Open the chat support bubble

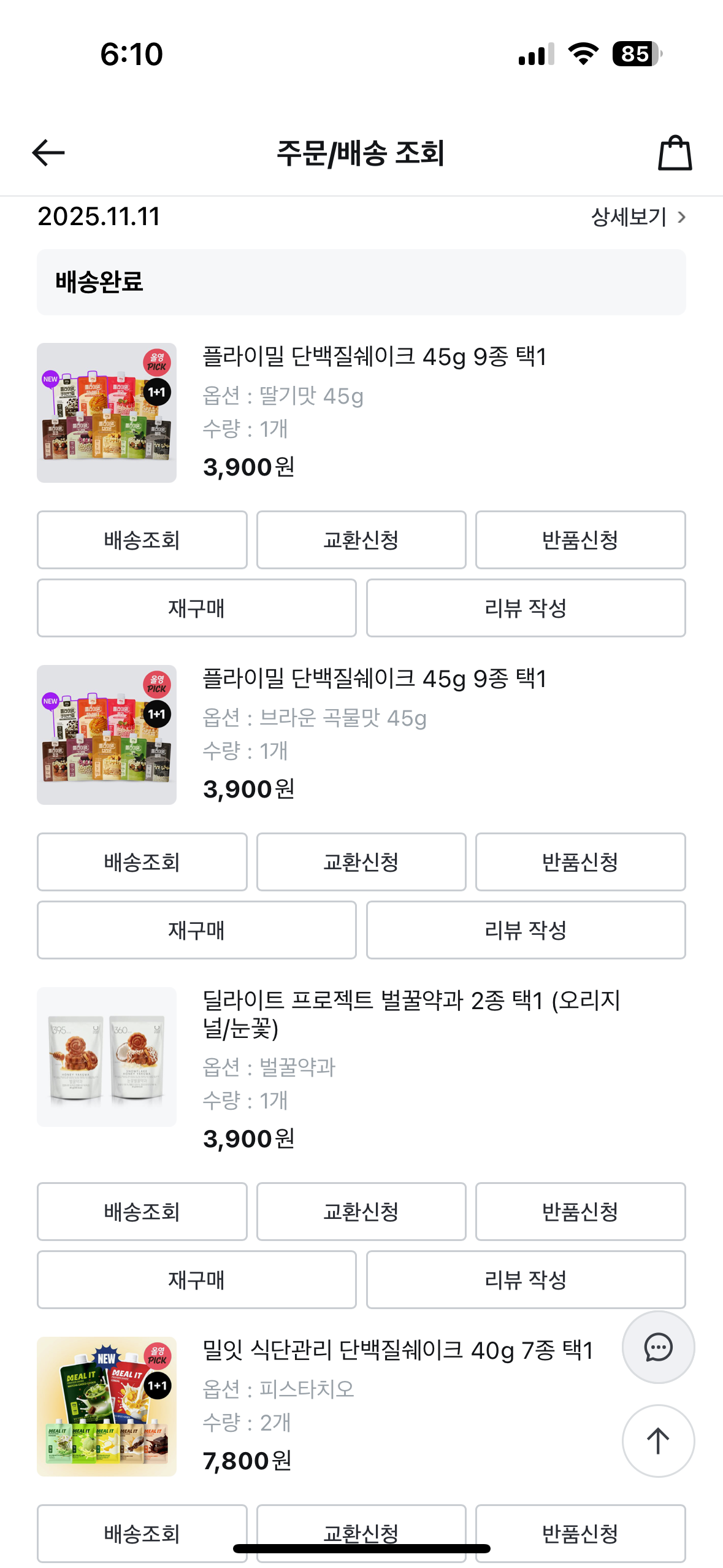point(658,1347)
